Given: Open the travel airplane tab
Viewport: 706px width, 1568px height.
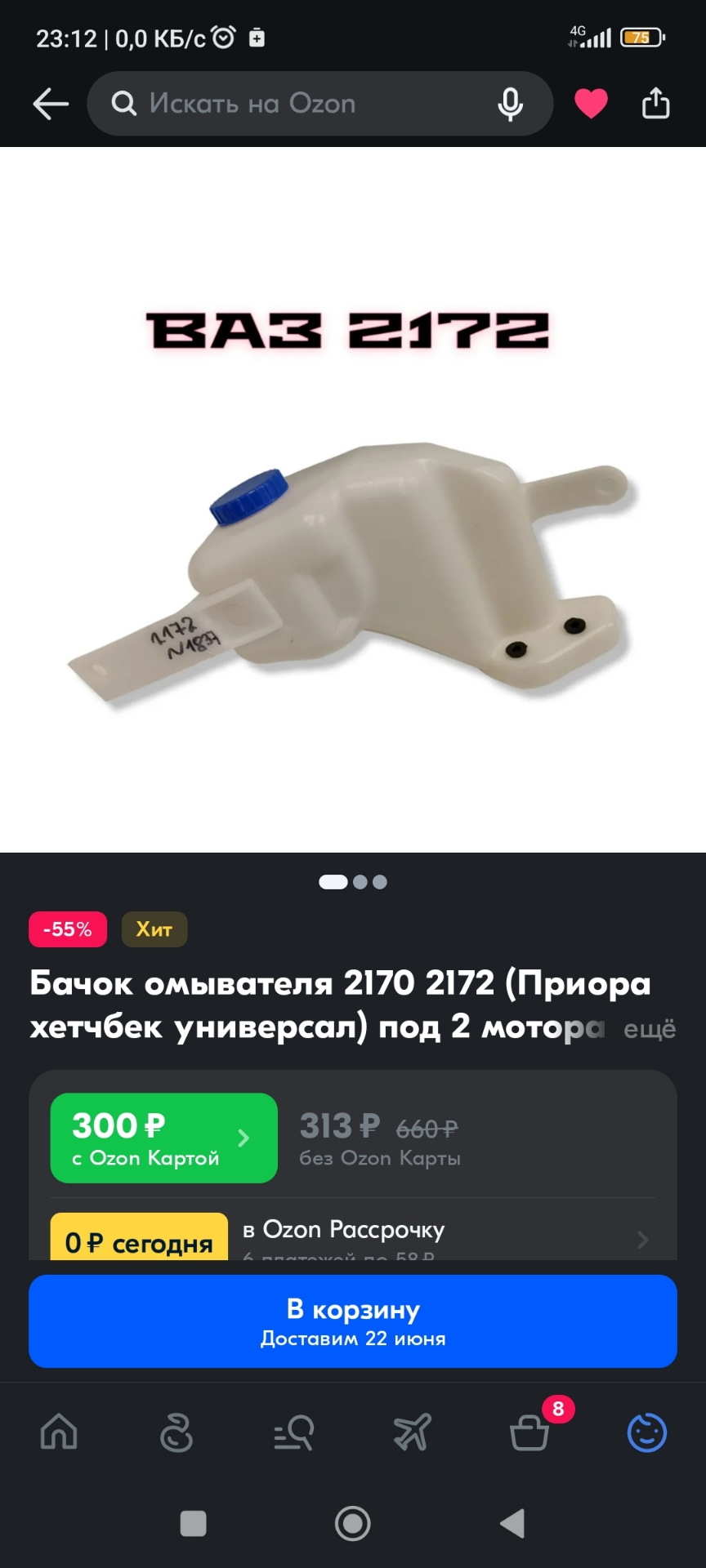Looking at the screenshot, I should (x=412, y=1432).
